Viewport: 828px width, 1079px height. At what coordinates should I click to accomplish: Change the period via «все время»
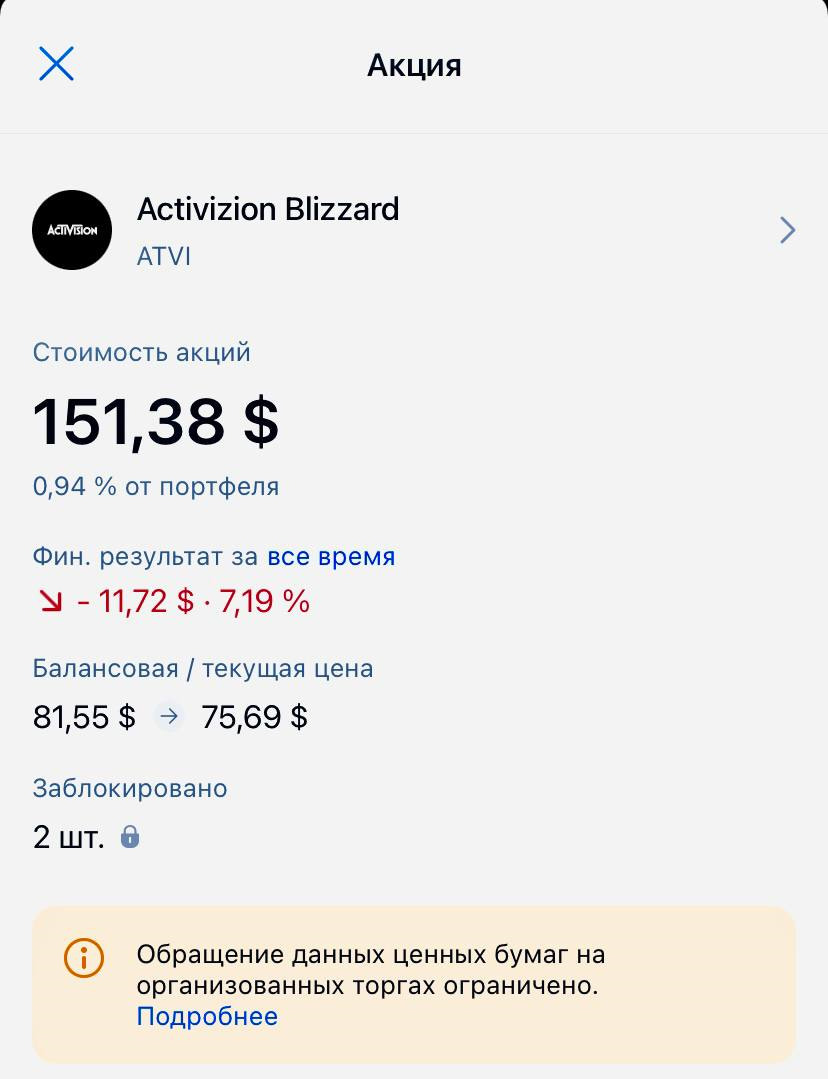coord(331,557)
